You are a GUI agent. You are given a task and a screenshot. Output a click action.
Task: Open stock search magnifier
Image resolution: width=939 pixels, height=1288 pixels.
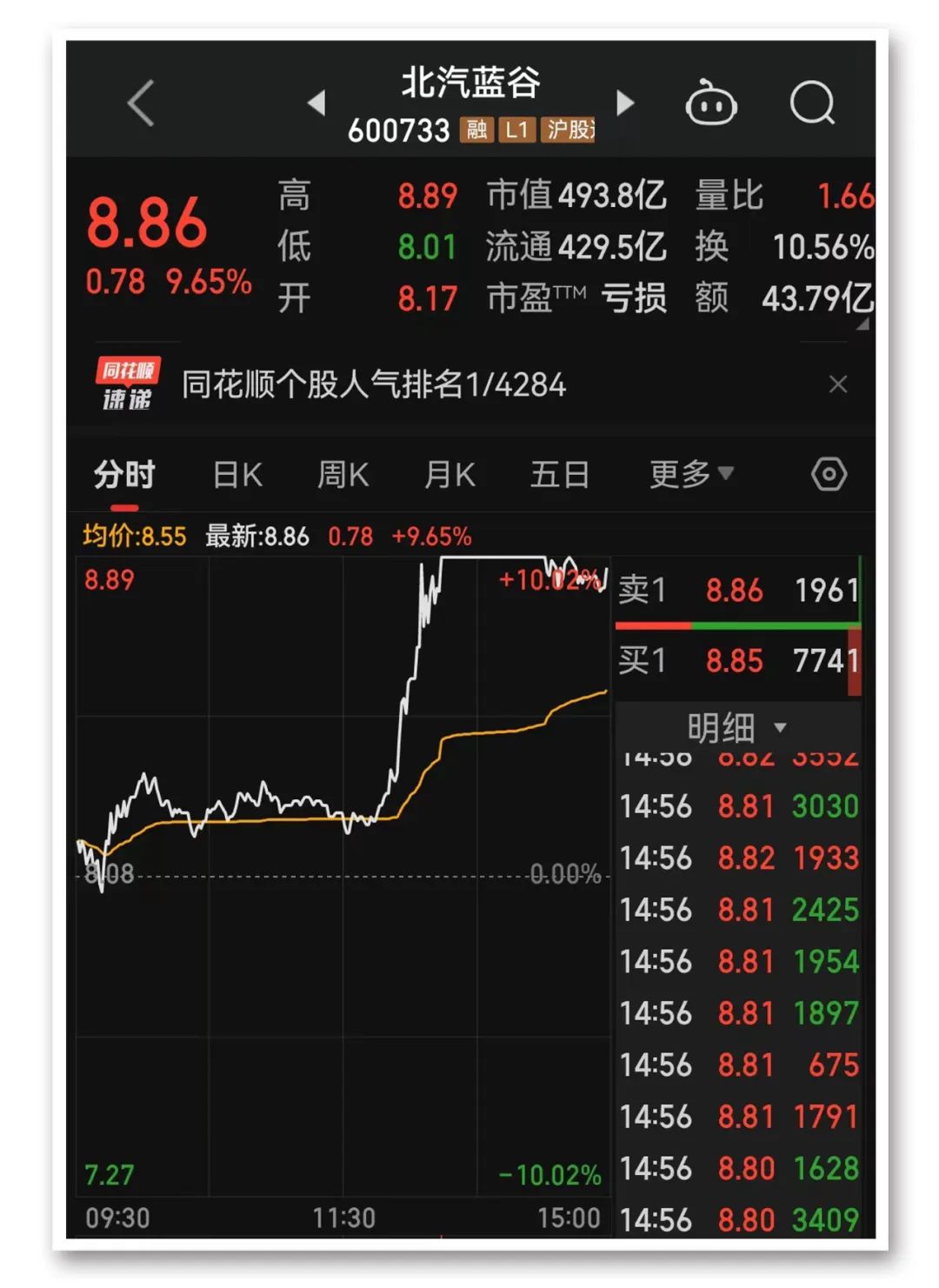(x=812, y=104)
